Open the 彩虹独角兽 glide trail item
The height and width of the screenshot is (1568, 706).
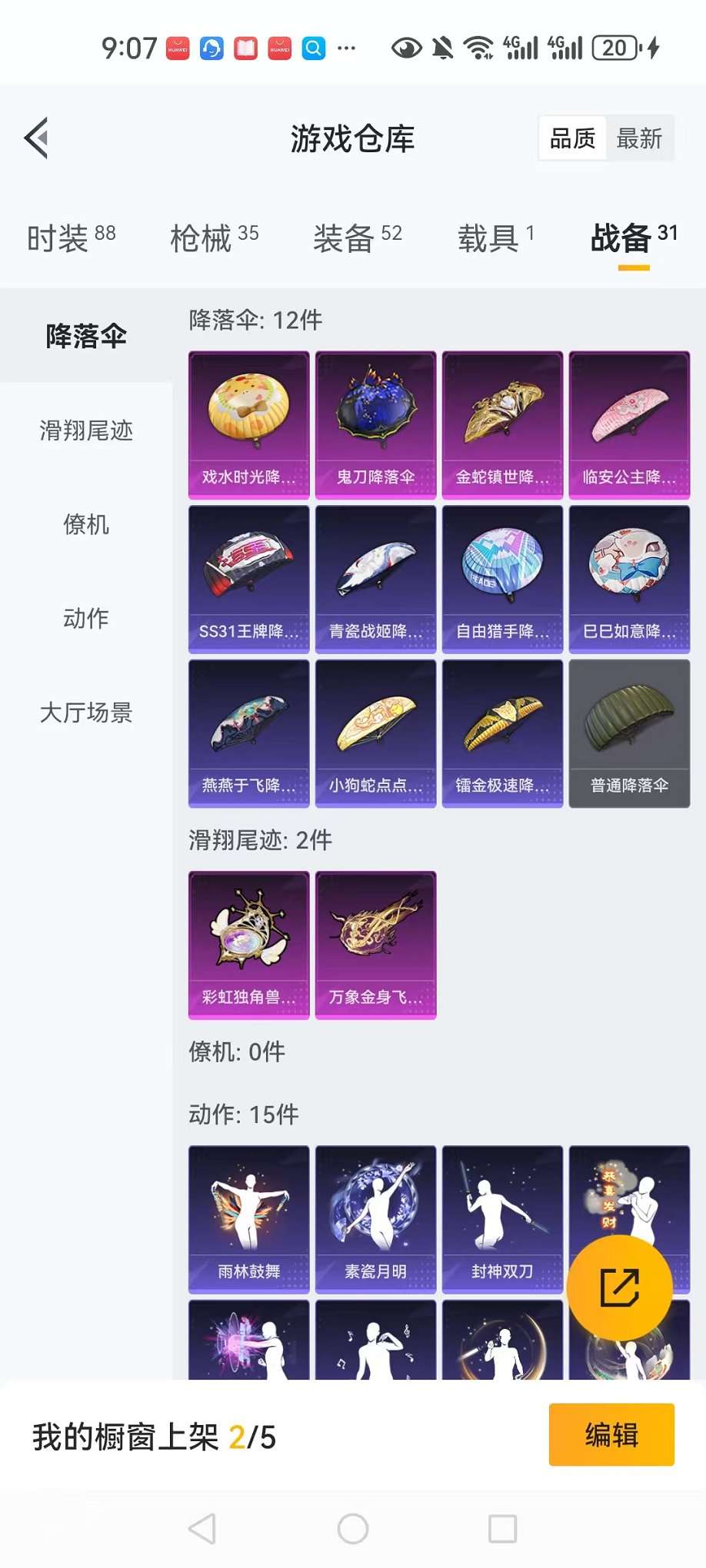click(248, 944)
